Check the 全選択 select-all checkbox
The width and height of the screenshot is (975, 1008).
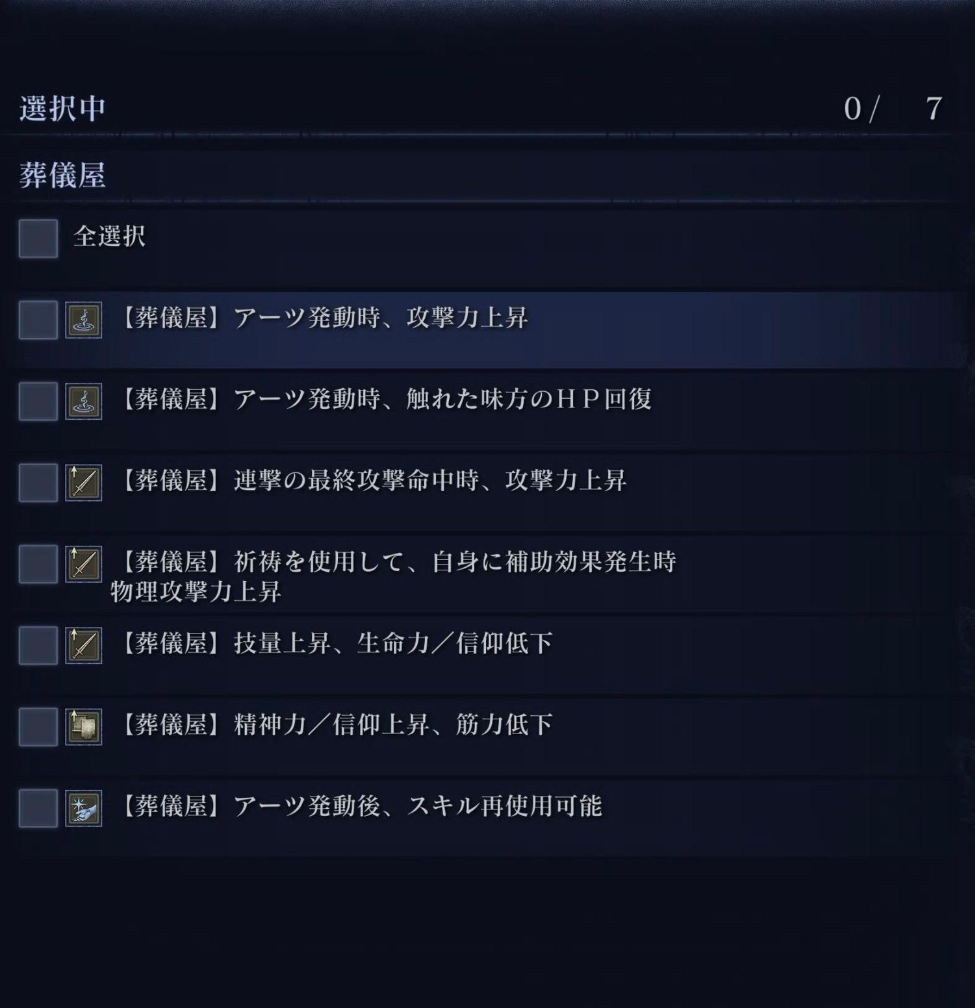click(38, 239)
